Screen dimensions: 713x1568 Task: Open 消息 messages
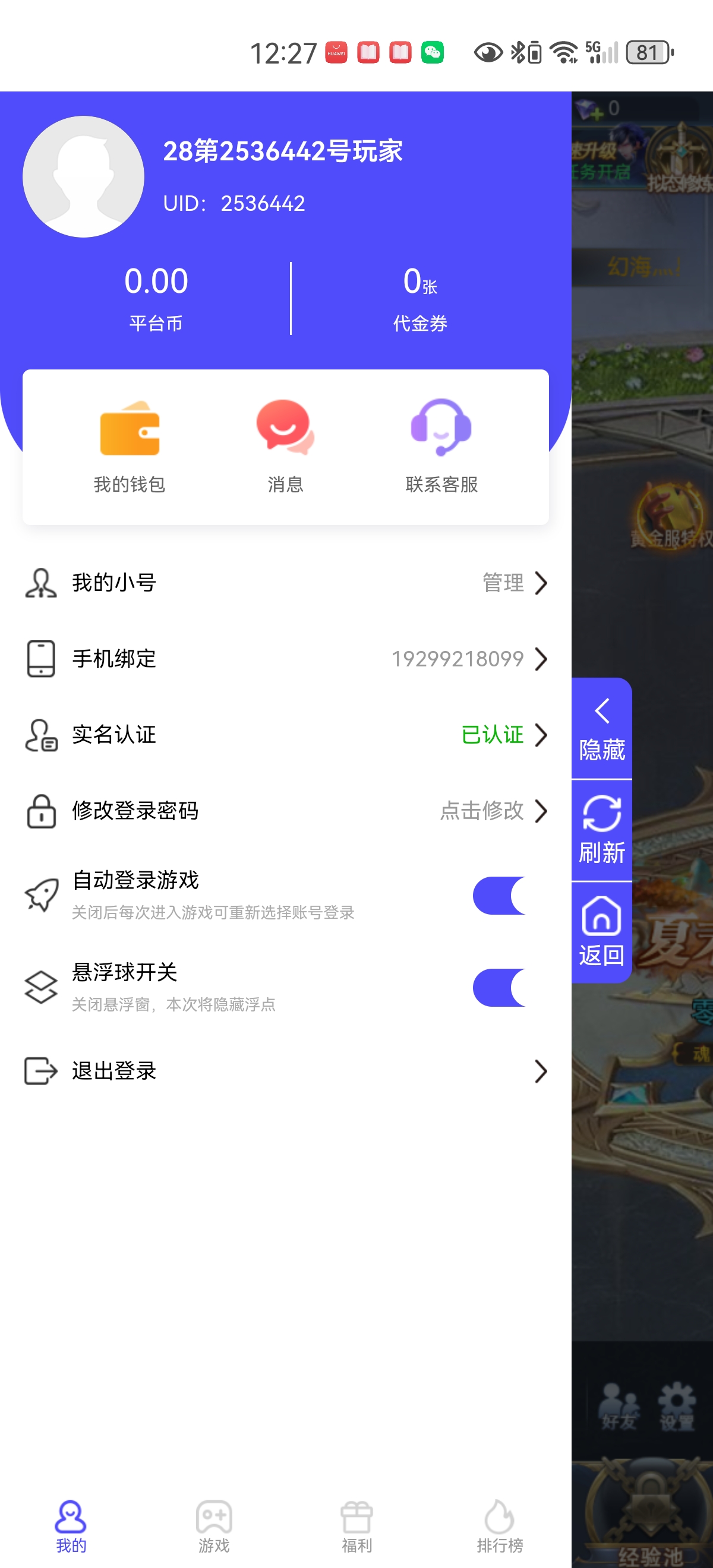285,446
